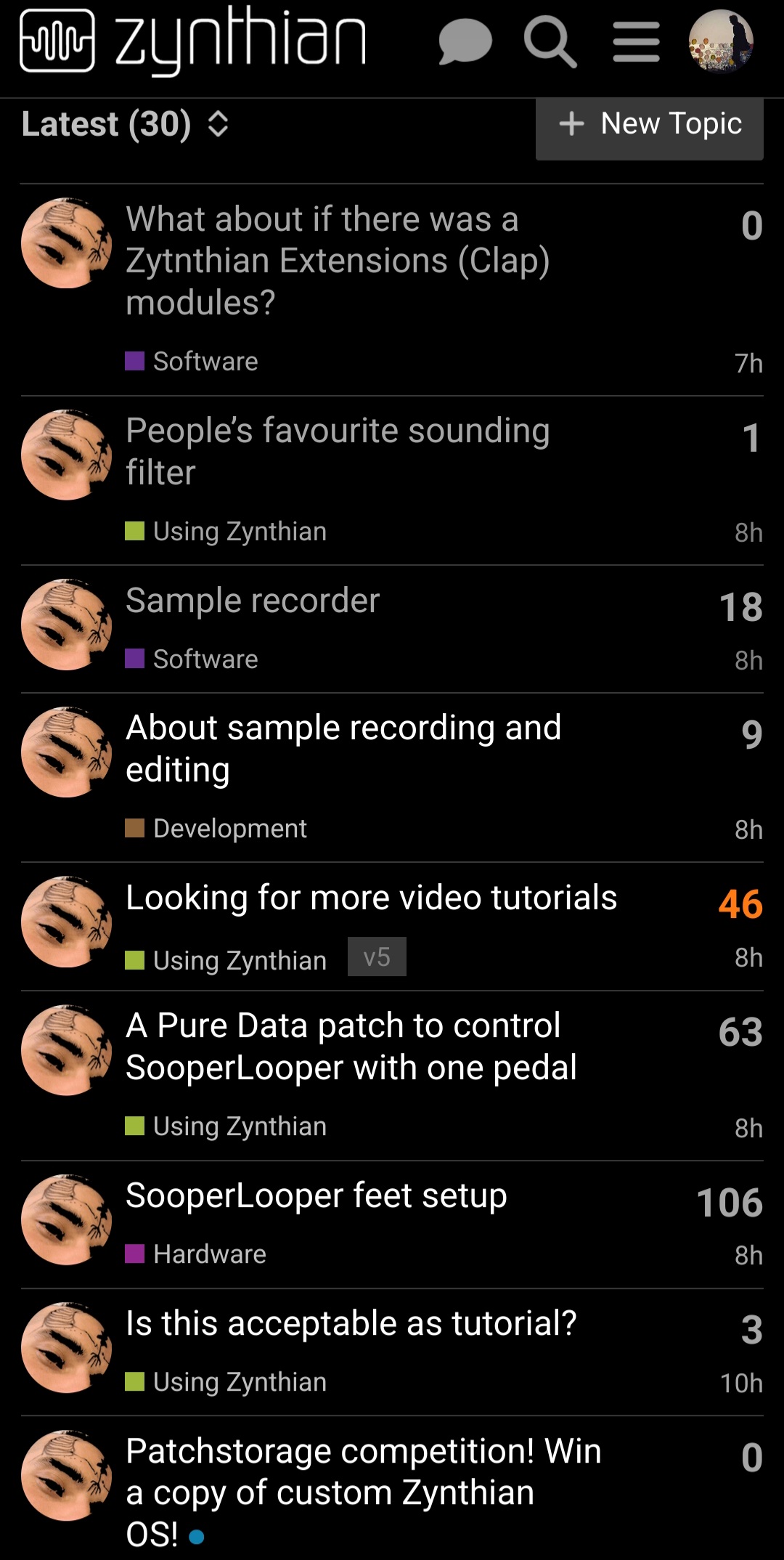Open the Pure Data patch SooperLooper topic
The image size is (784, 1560).
pos(351,1047)
